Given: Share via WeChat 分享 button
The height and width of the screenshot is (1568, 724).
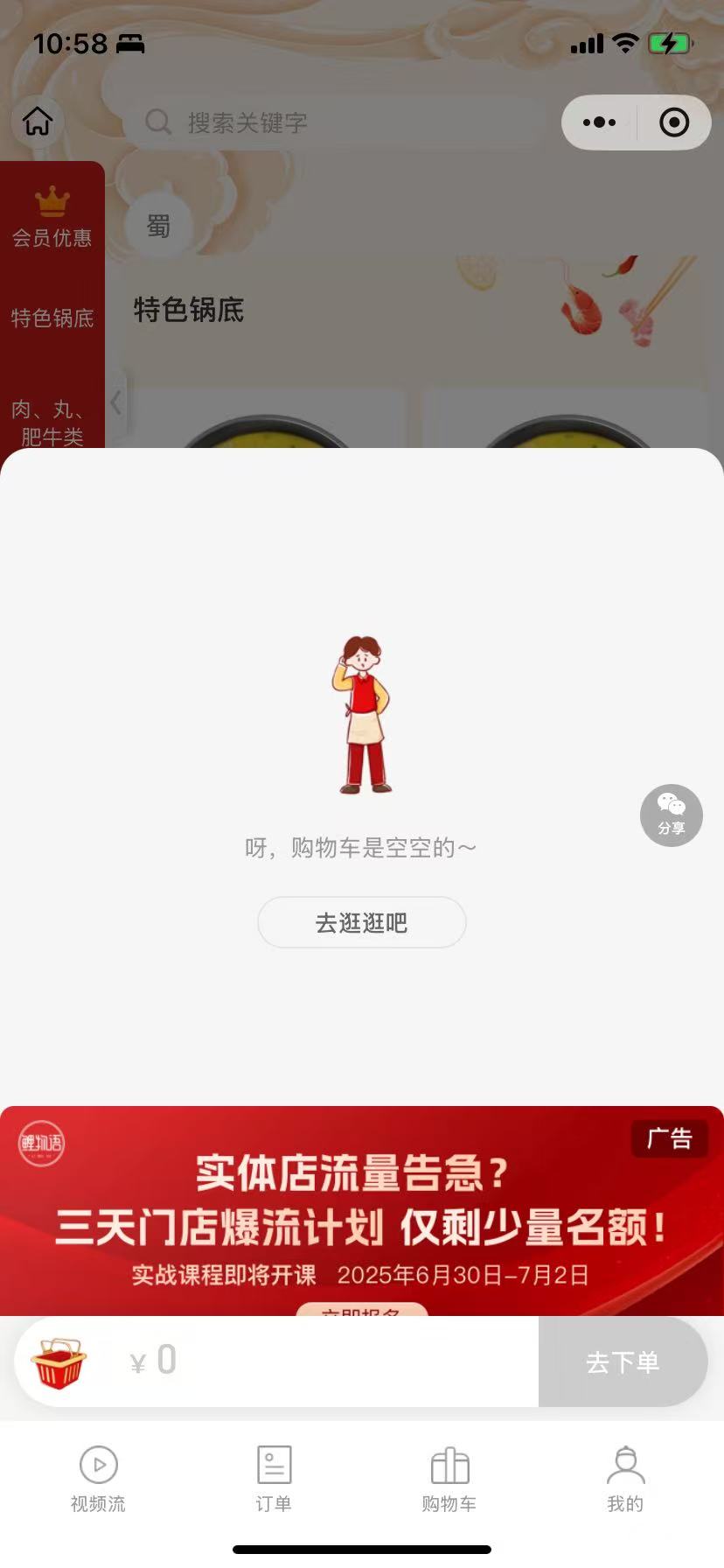Looking at the screenshot, I should pos(671,815).
